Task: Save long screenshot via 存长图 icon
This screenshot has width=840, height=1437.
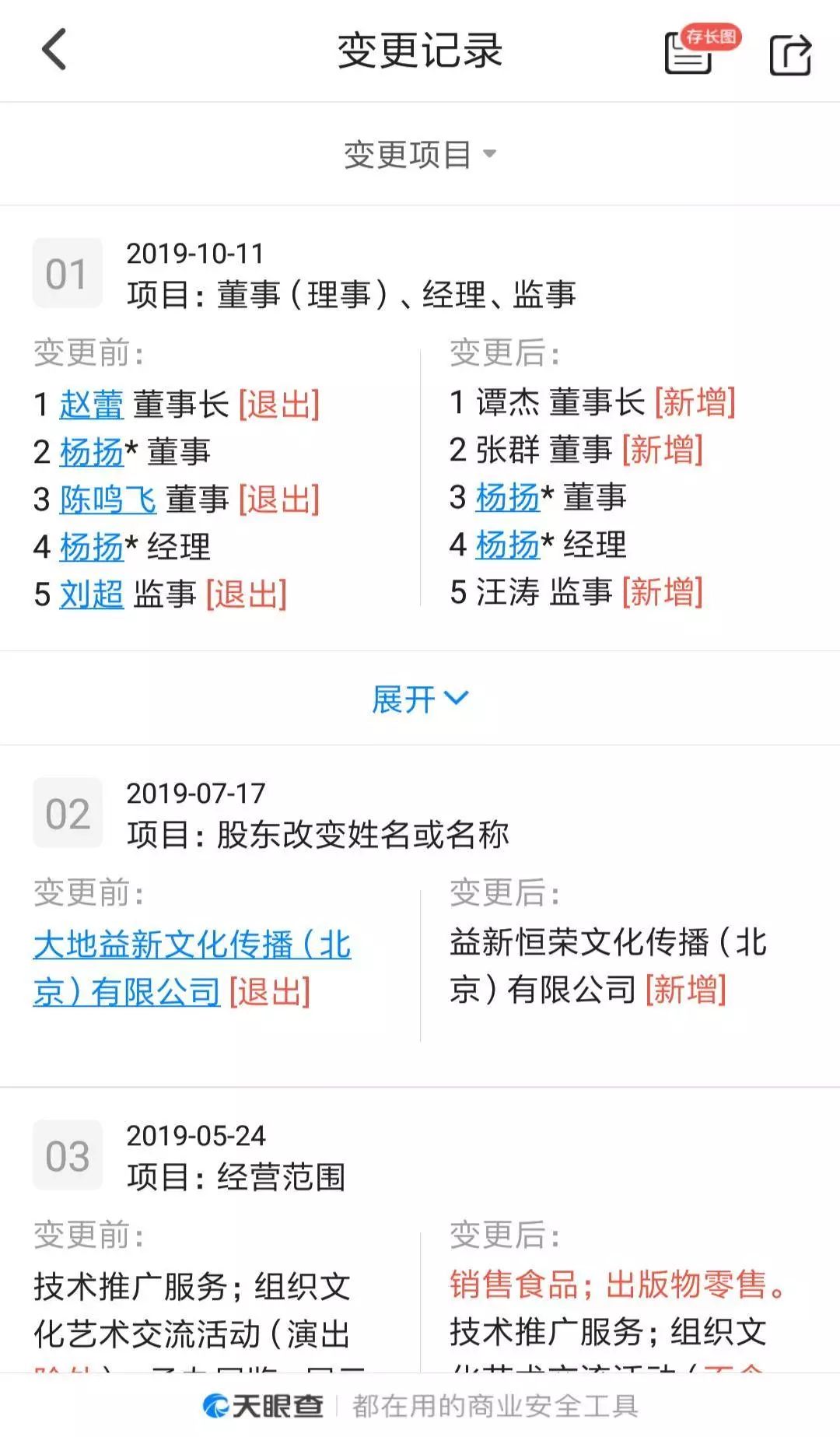Action: point(698,51)
